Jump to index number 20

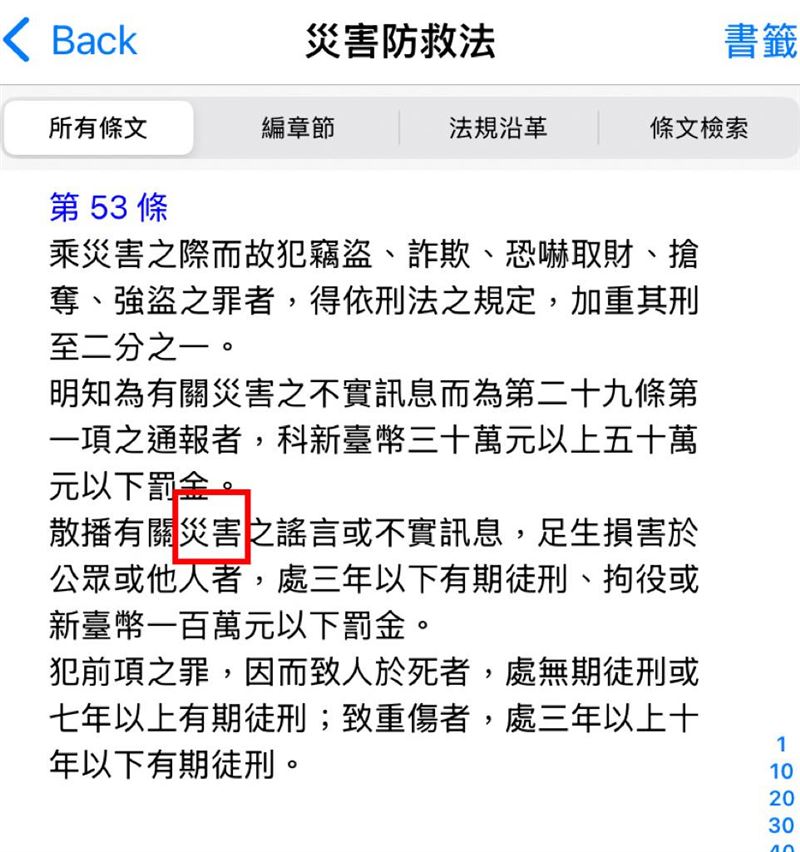click(x=781, y=799)
